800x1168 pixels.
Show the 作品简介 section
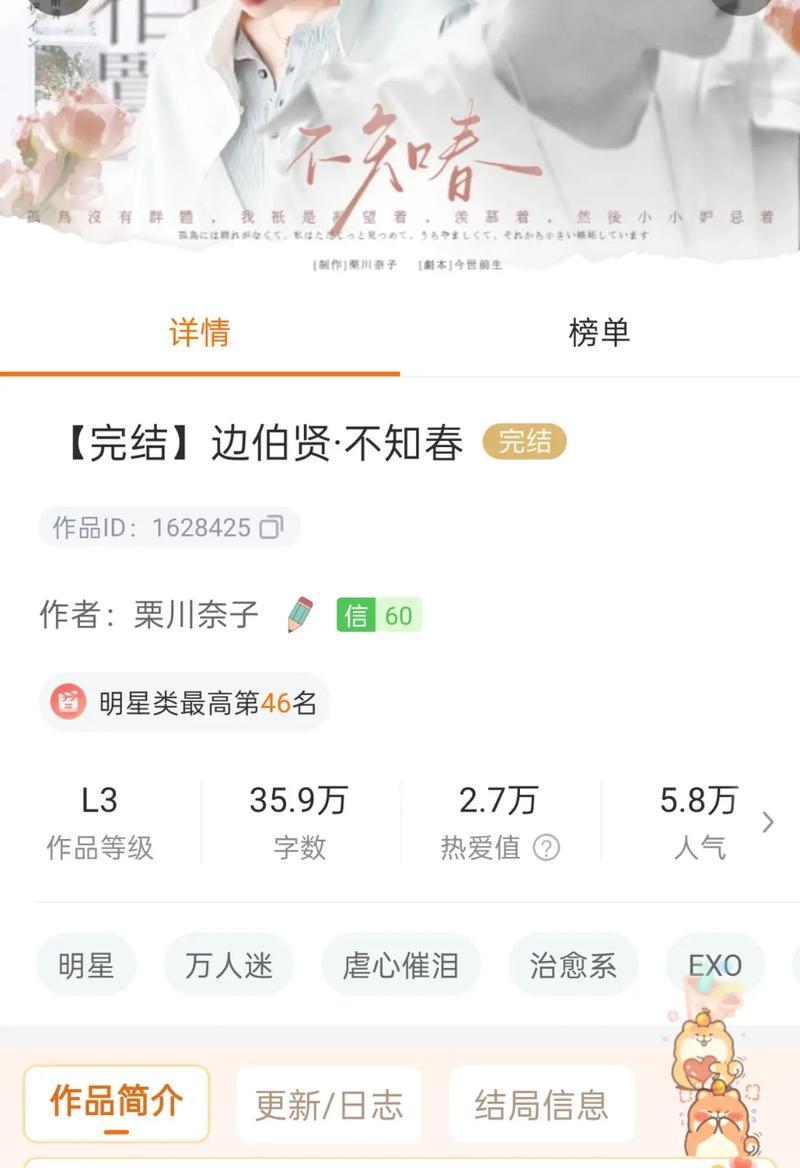pyautogui.click(x=117, y=1103)
